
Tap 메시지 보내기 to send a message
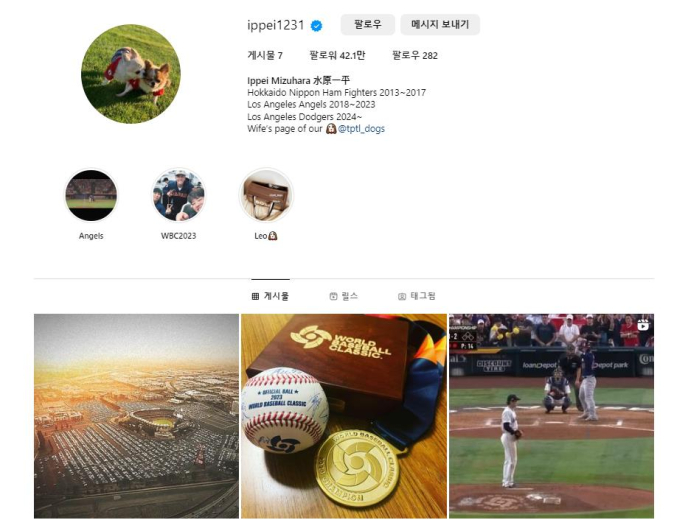(x=440, y=25)
